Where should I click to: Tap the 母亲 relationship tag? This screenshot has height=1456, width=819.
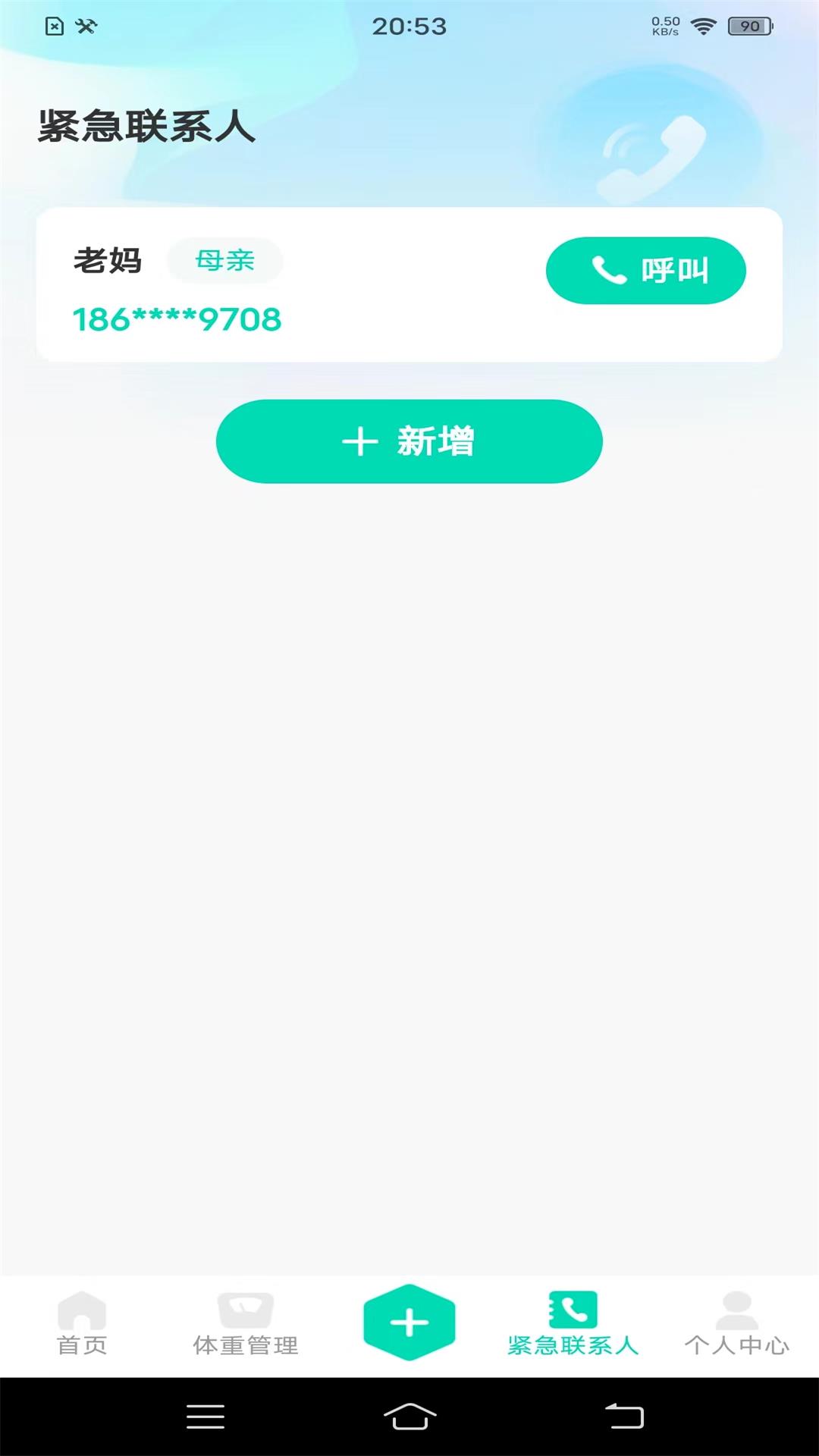click(x=224, y=260)
